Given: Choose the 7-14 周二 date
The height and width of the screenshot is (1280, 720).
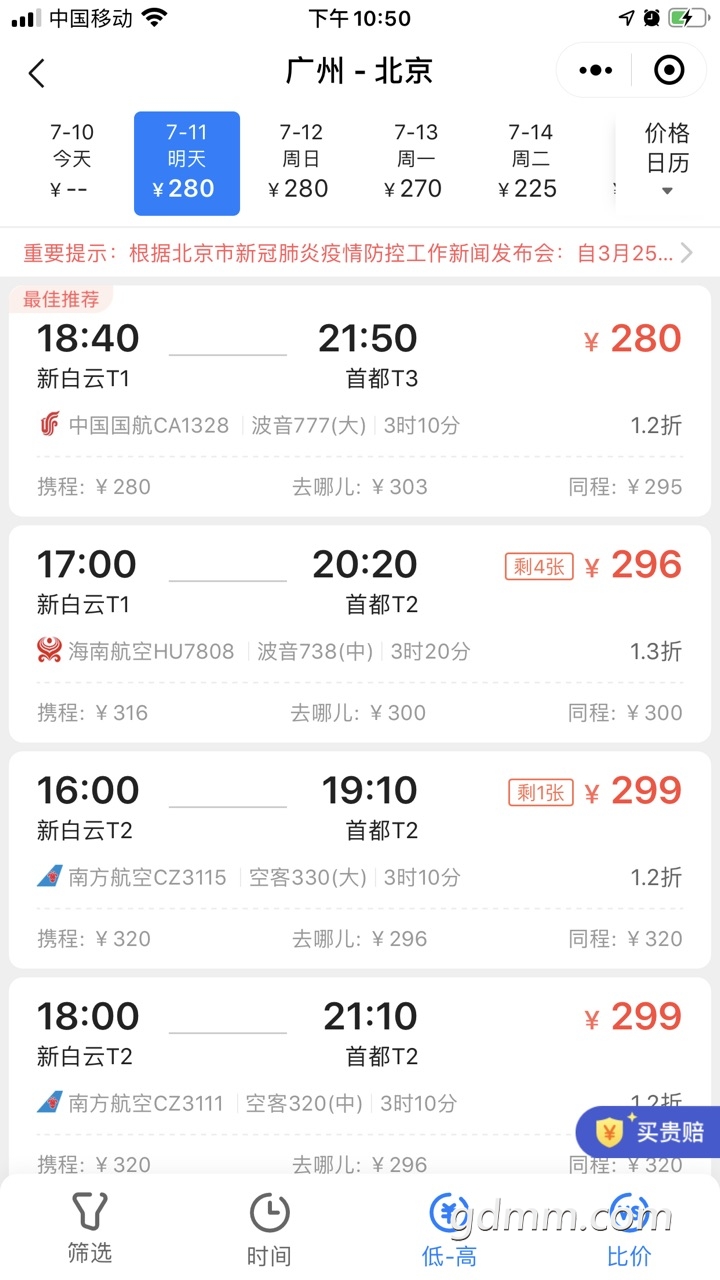Looking at the screenshot, I should pyautogui.click(x=530, y=160).
